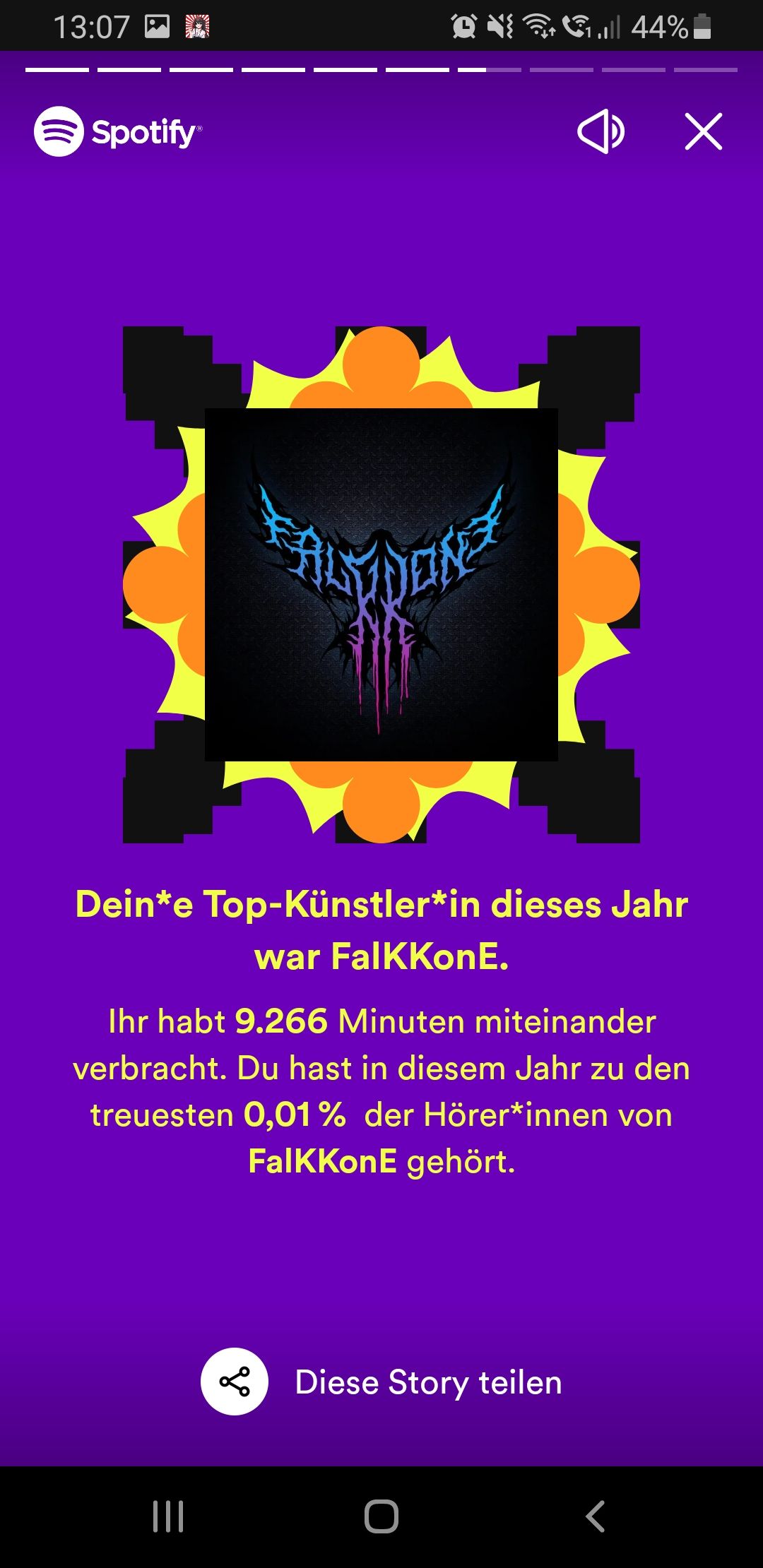Screen dimensions: 763x1568
Task: Go back using the system back button
Action: [x=595, y=1516]
